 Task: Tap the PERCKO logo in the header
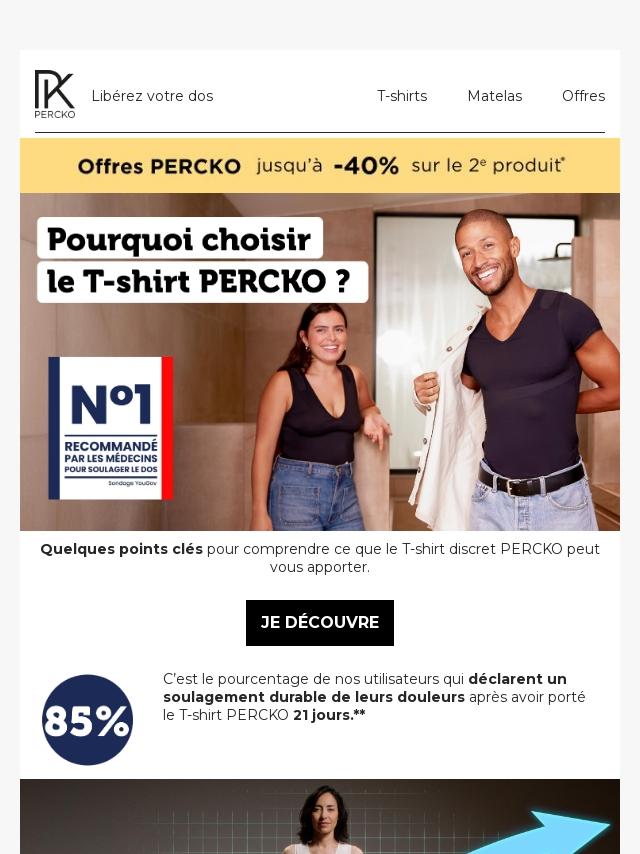[55, 95]
